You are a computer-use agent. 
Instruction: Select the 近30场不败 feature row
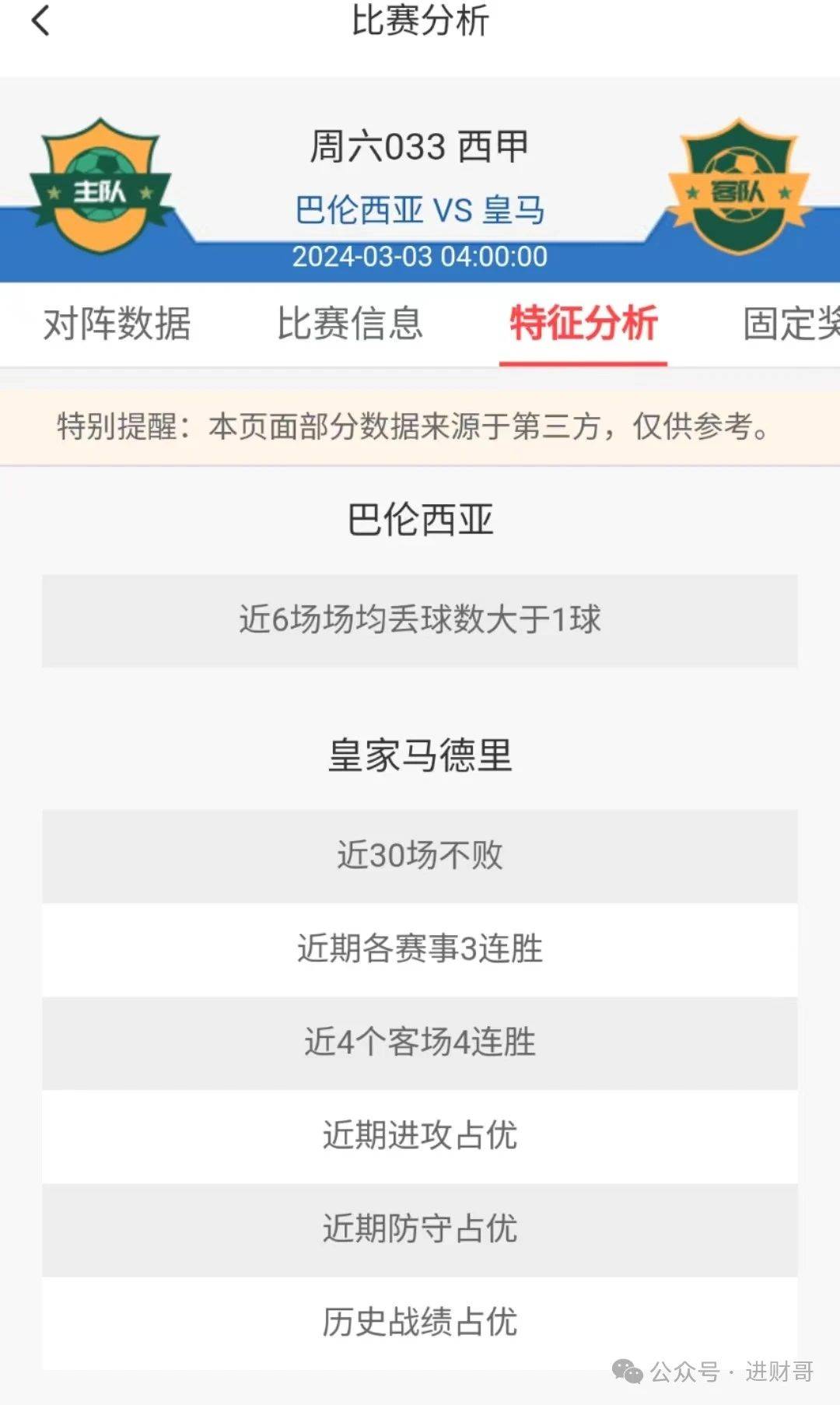[420, 856]
